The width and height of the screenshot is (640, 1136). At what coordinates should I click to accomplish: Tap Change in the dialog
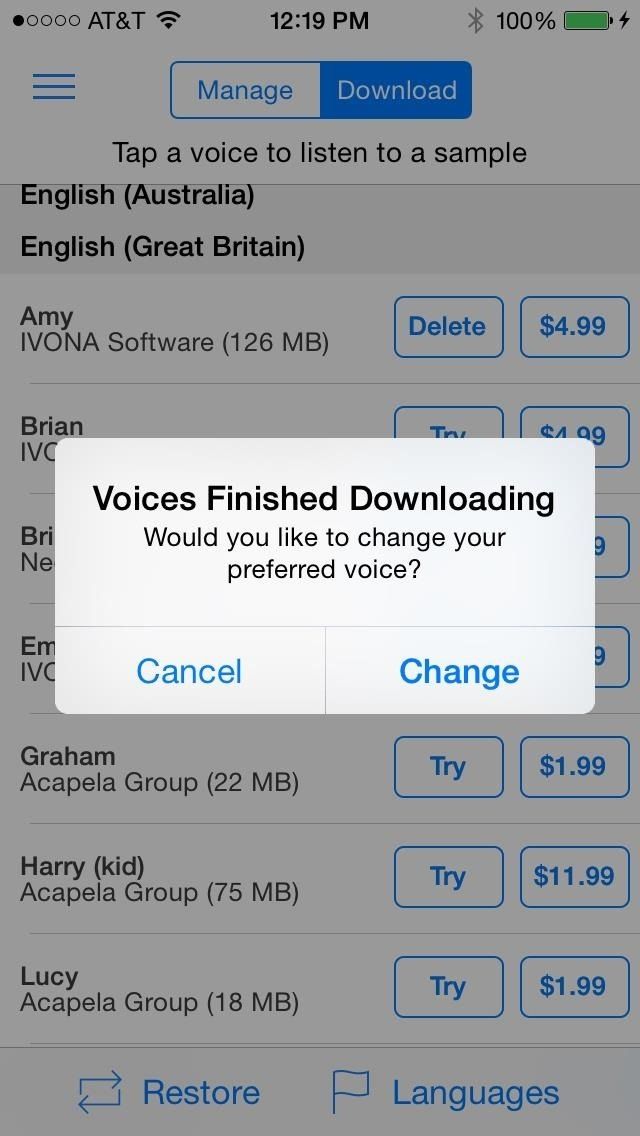[459, 671]
